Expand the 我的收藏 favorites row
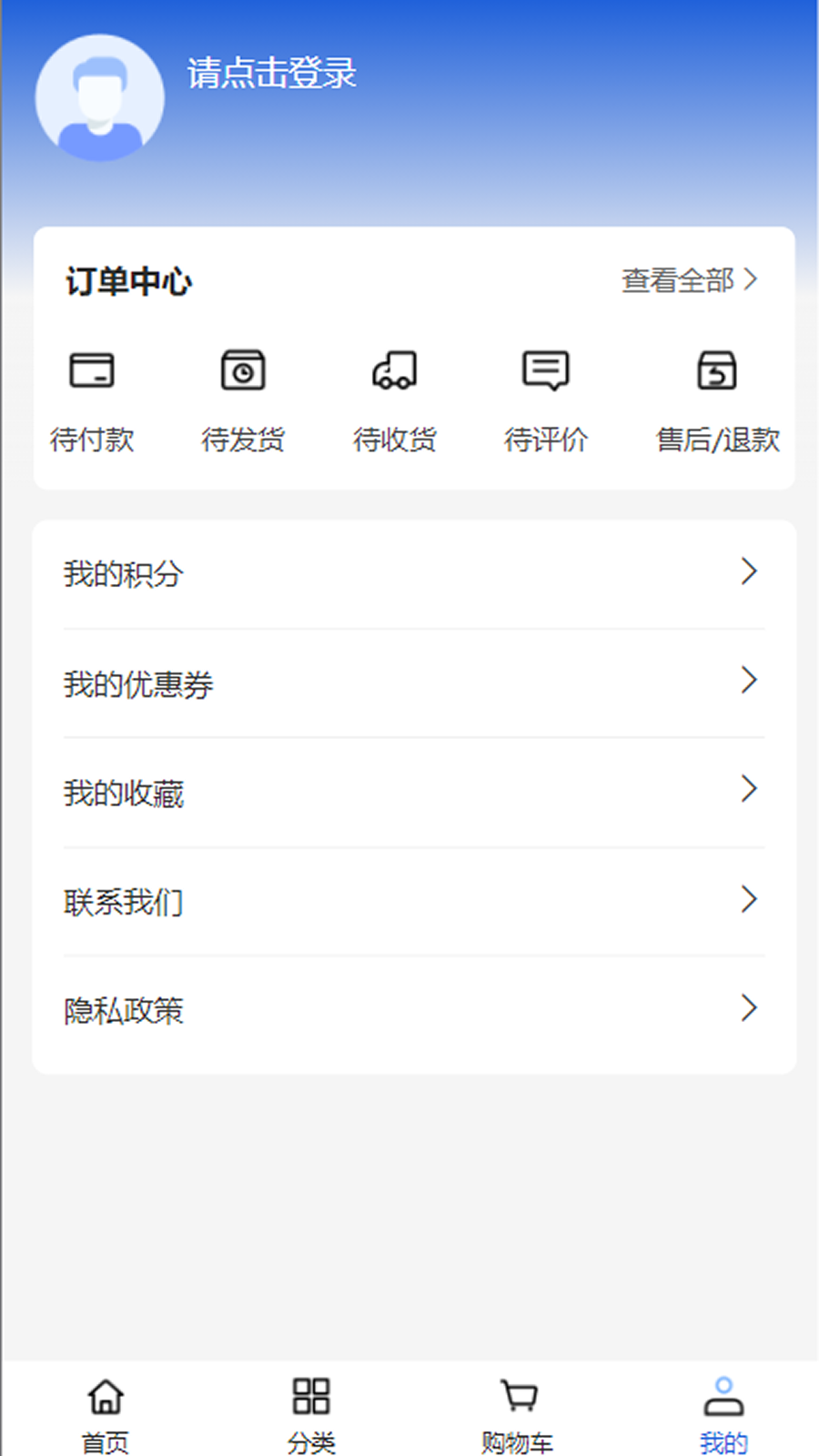Viewport: 819px width, 1456px height. click(x=749, y=790)
